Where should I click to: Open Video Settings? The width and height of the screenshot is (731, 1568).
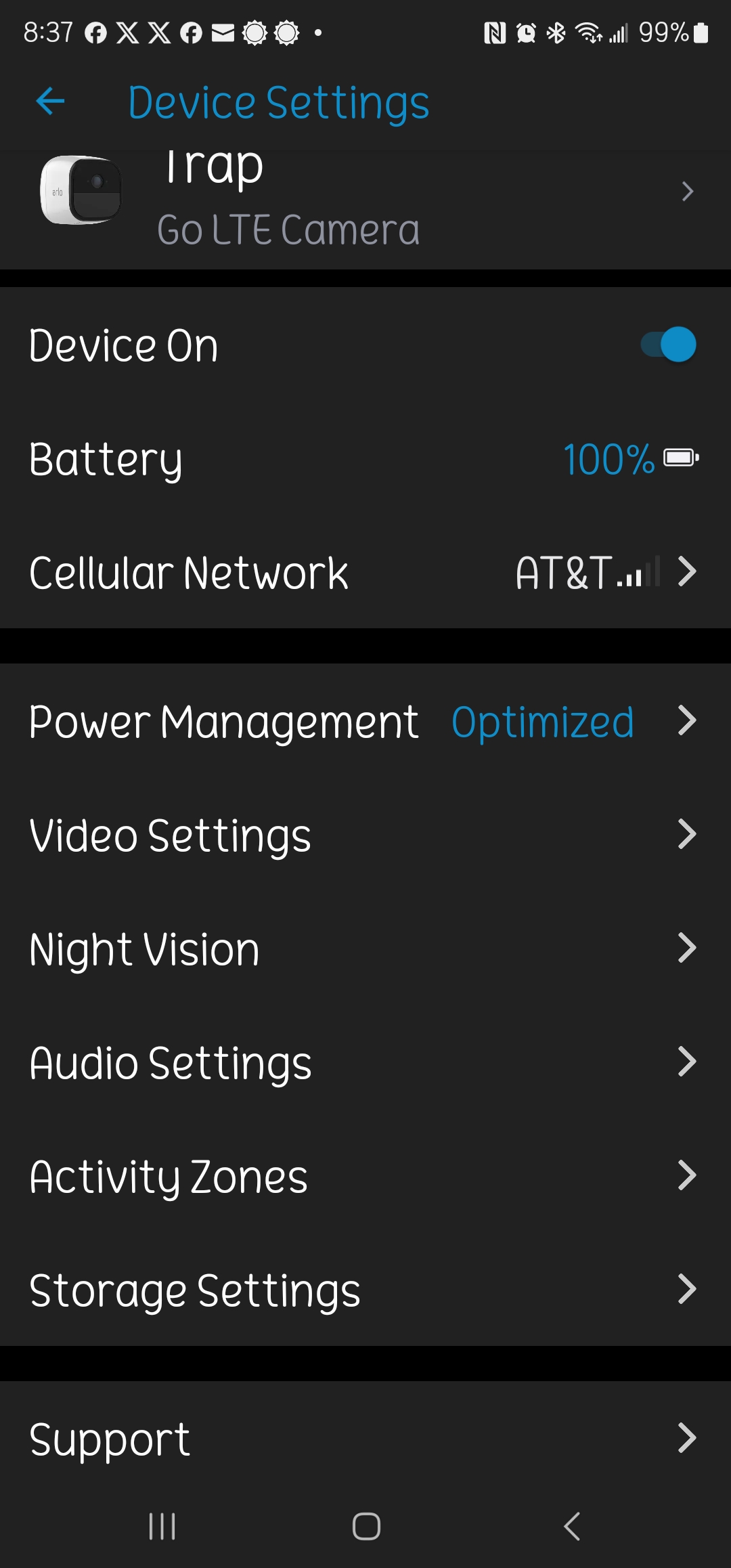pos(365,836)
